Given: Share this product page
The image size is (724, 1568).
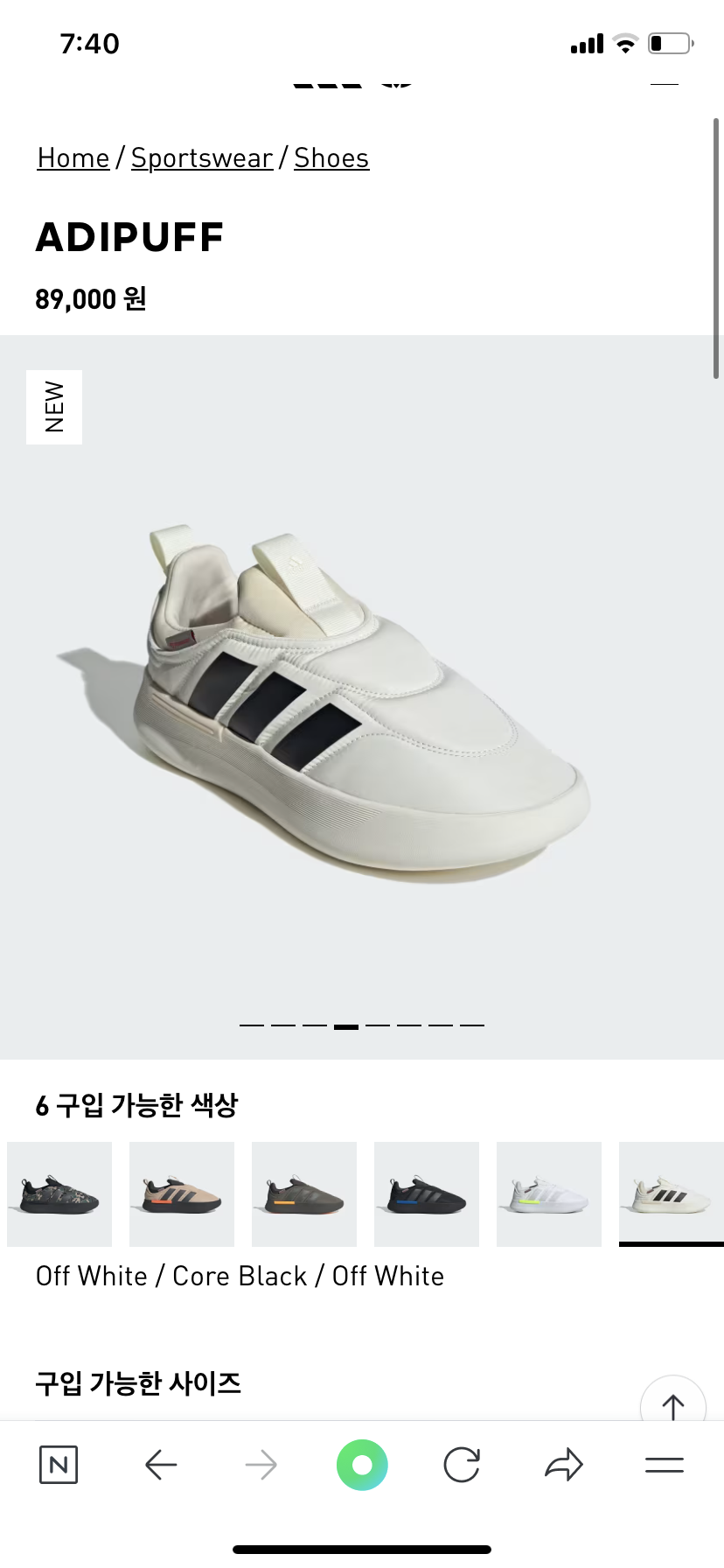Looking at the screenshot, I should pos(563,1463).
